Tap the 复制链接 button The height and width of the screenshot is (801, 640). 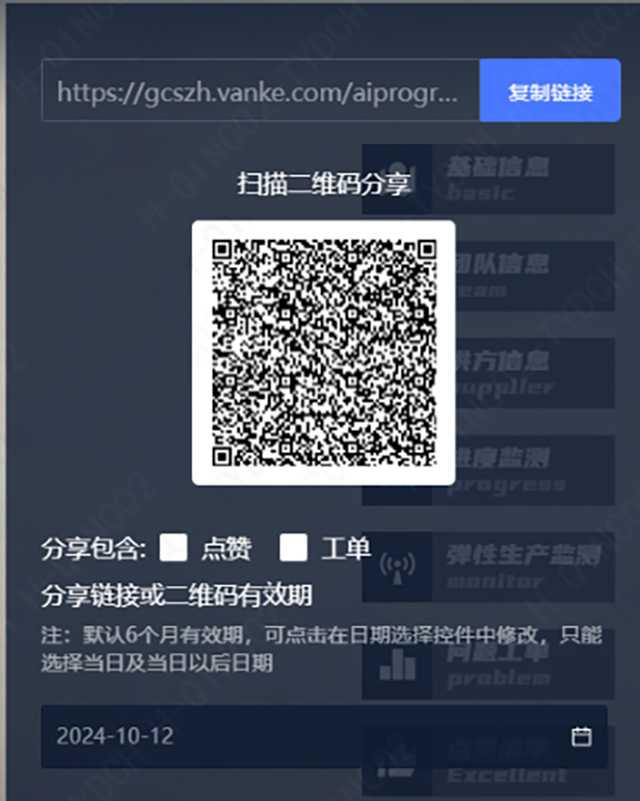pyautogui.click(x=550, y=92)
